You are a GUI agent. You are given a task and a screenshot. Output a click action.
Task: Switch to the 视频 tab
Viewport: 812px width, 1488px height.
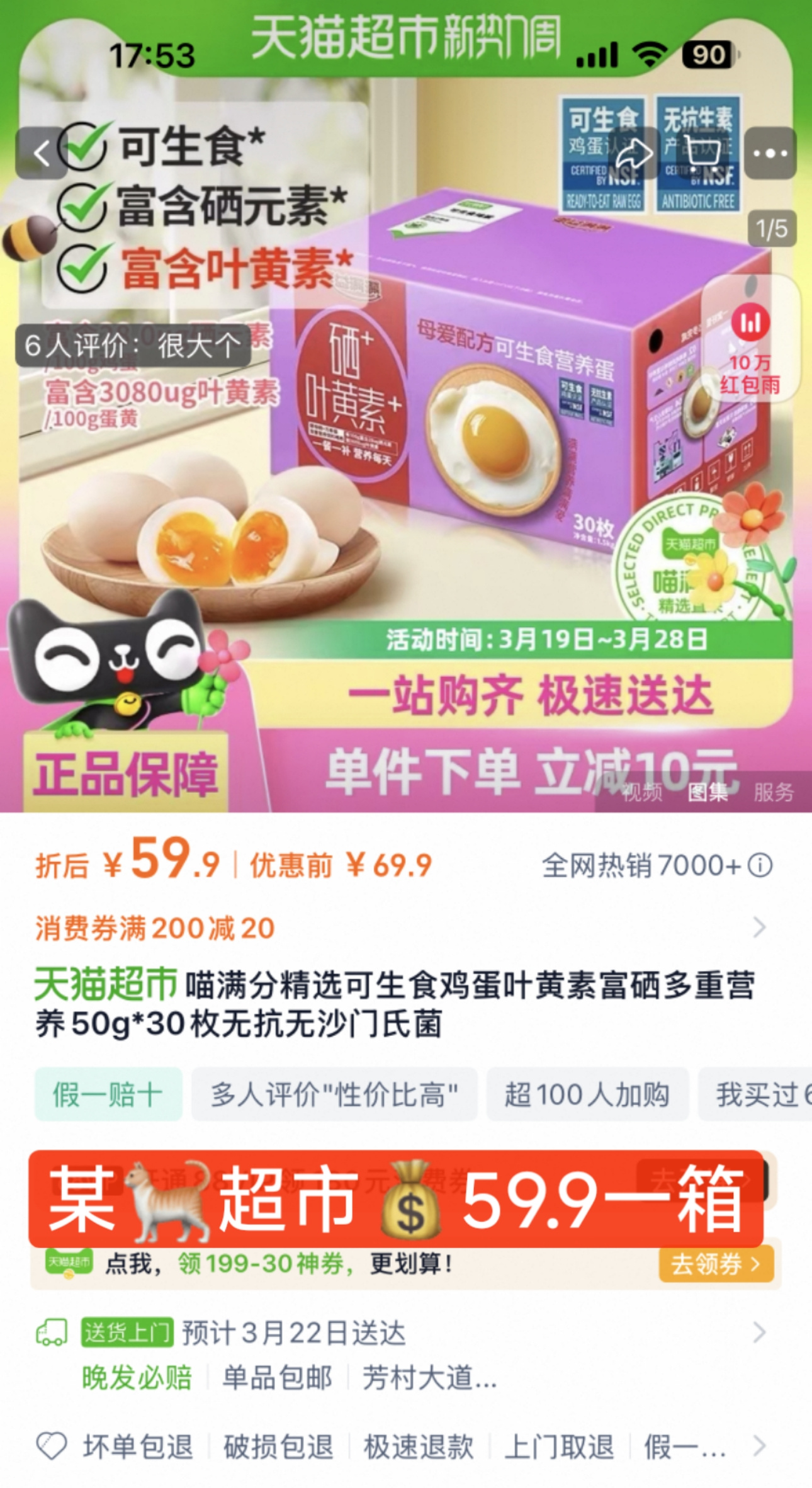(642, 792)
